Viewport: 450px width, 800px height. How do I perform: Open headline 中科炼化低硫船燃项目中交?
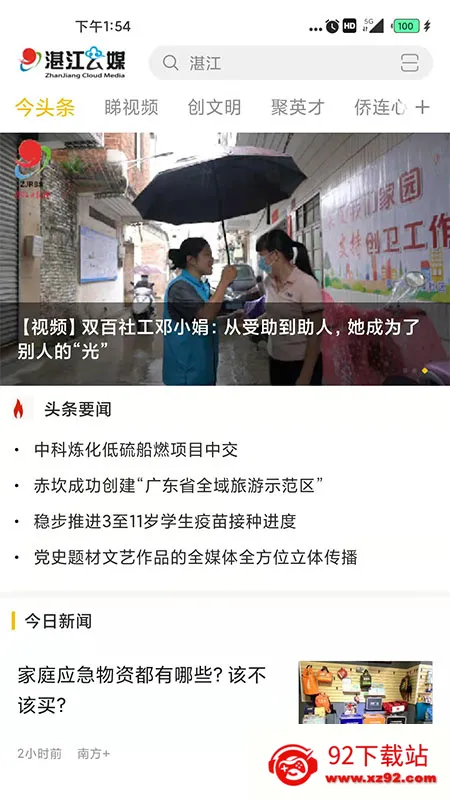tap(136, 449)
